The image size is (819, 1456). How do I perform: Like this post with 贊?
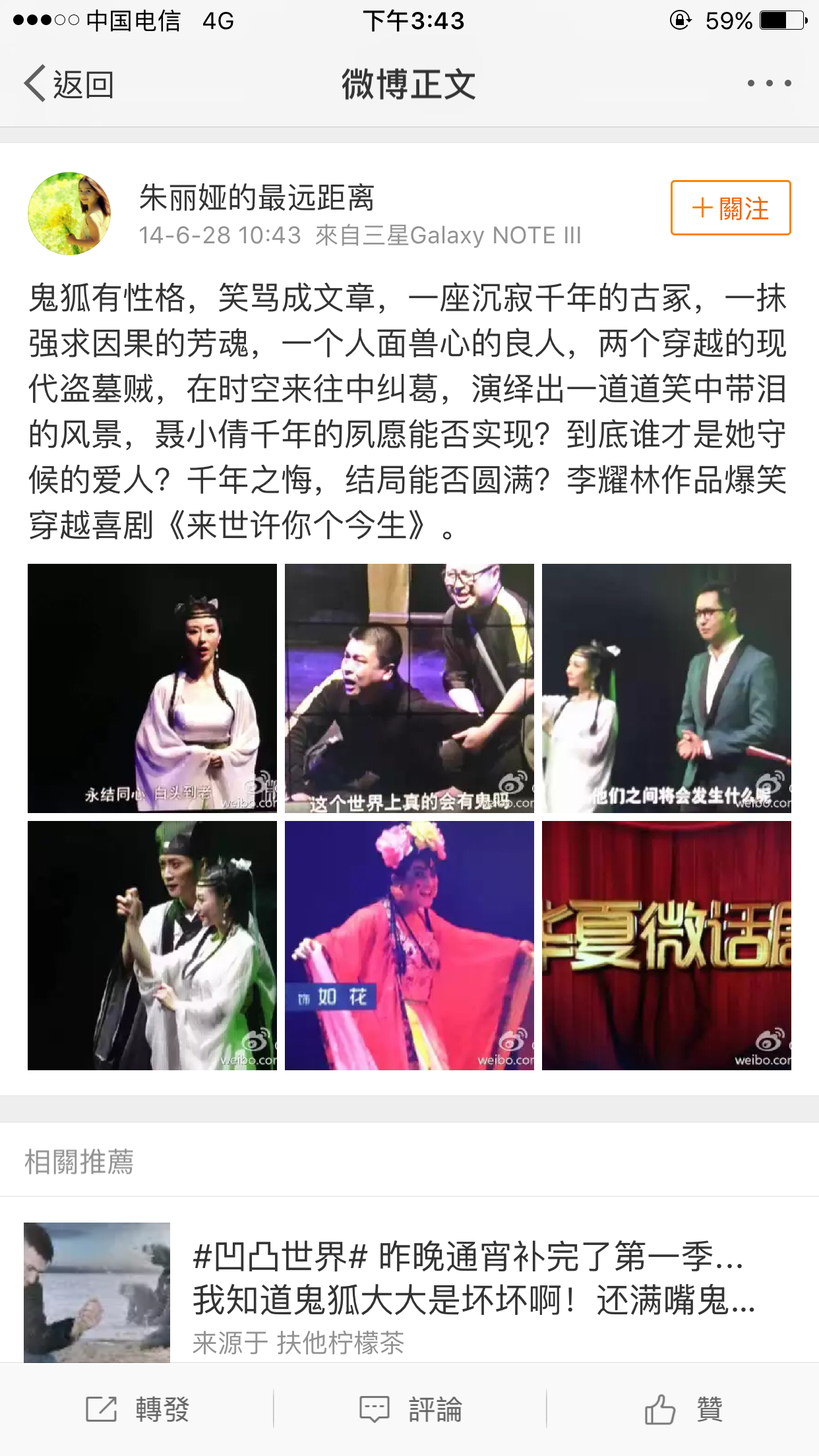683,1409
